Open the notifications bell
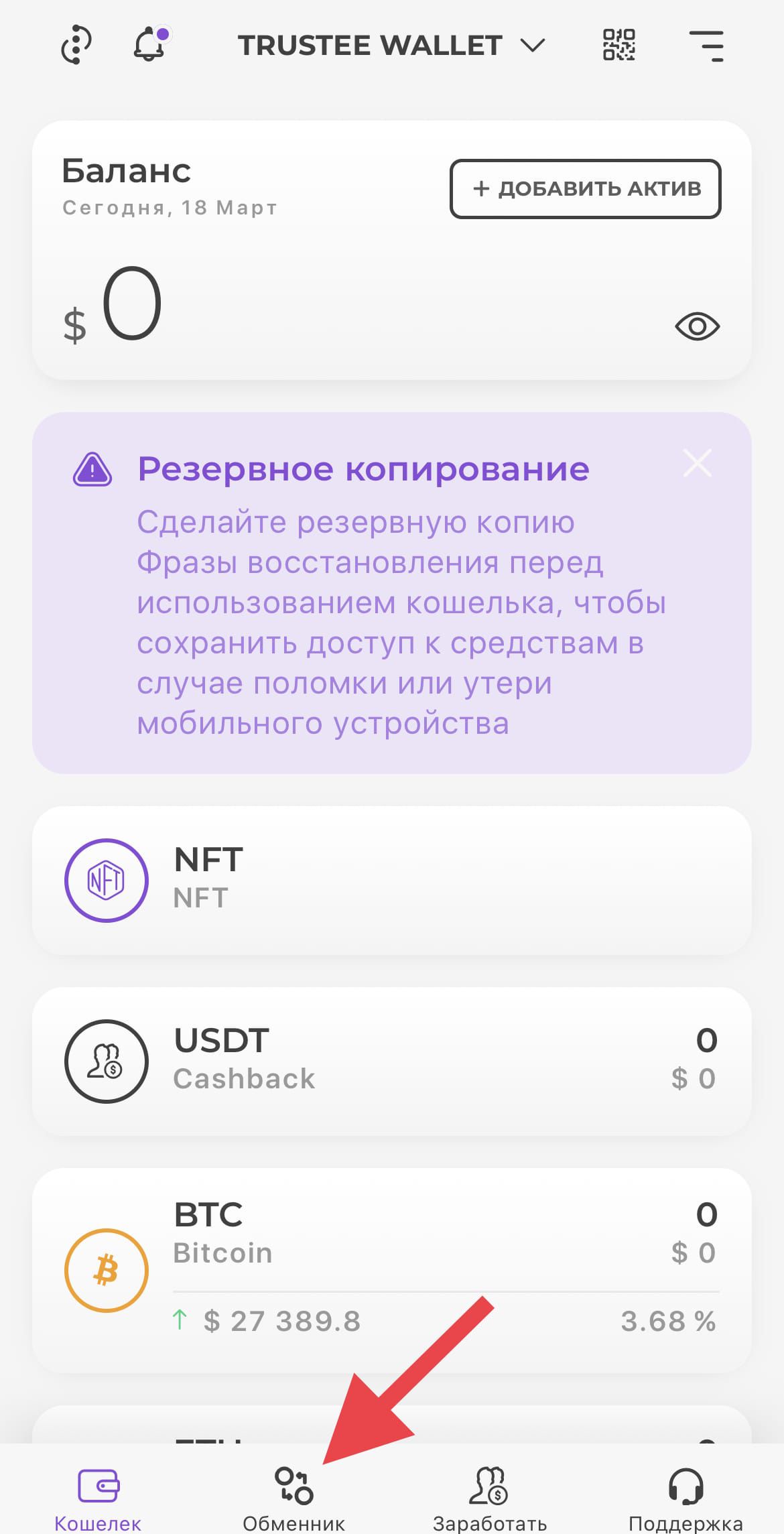Image resolution: width=784 pixels, height=1534 pixels. point(150,44)
